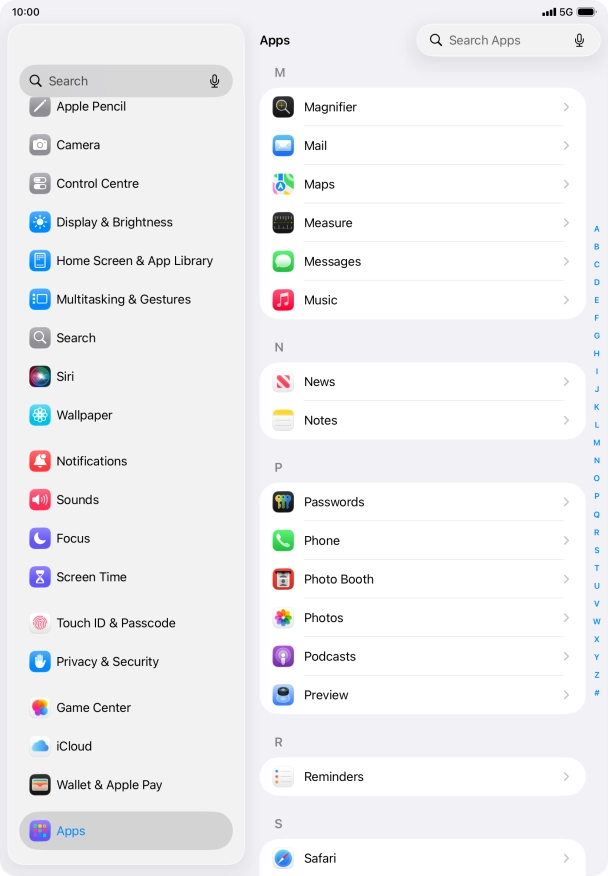Open Passwords app settings

click(x=422, y=502)
